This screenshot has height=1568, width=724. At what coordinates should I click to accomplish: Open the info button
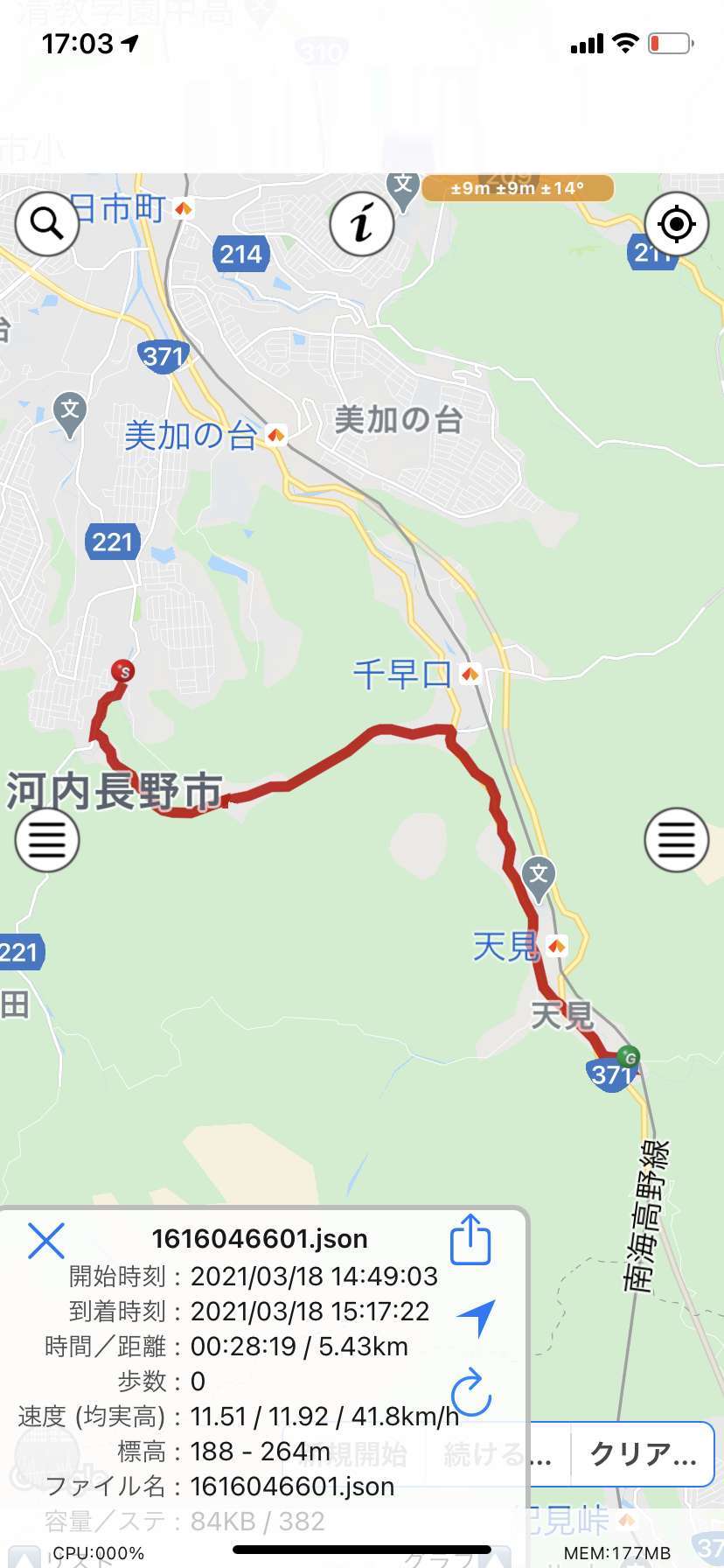[x=362, y=224]
